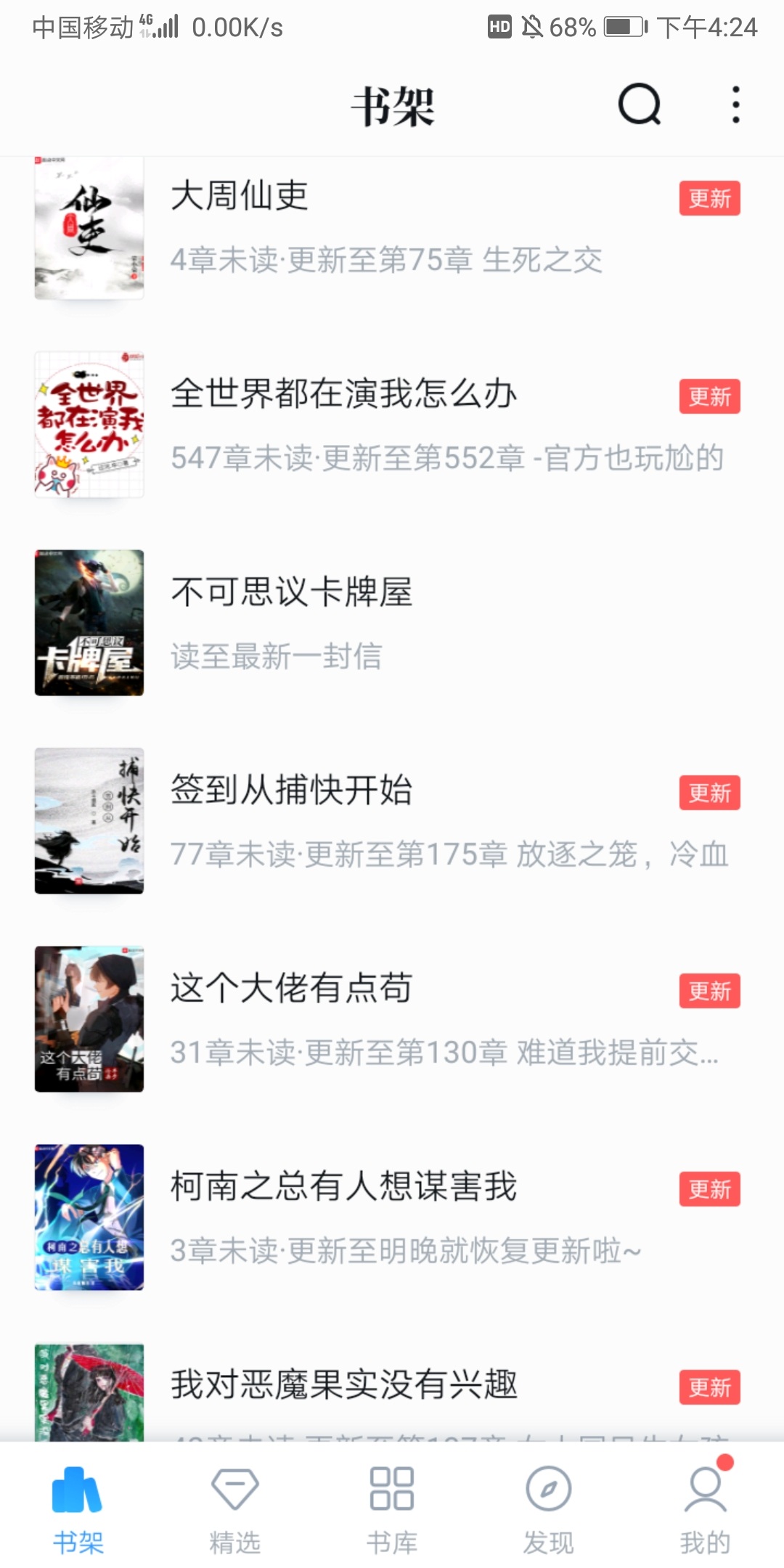Switch to the 书库 tab
The height and width of the screenshot is (1568, 784).
pyautogui.click(x=391, y=1508)
